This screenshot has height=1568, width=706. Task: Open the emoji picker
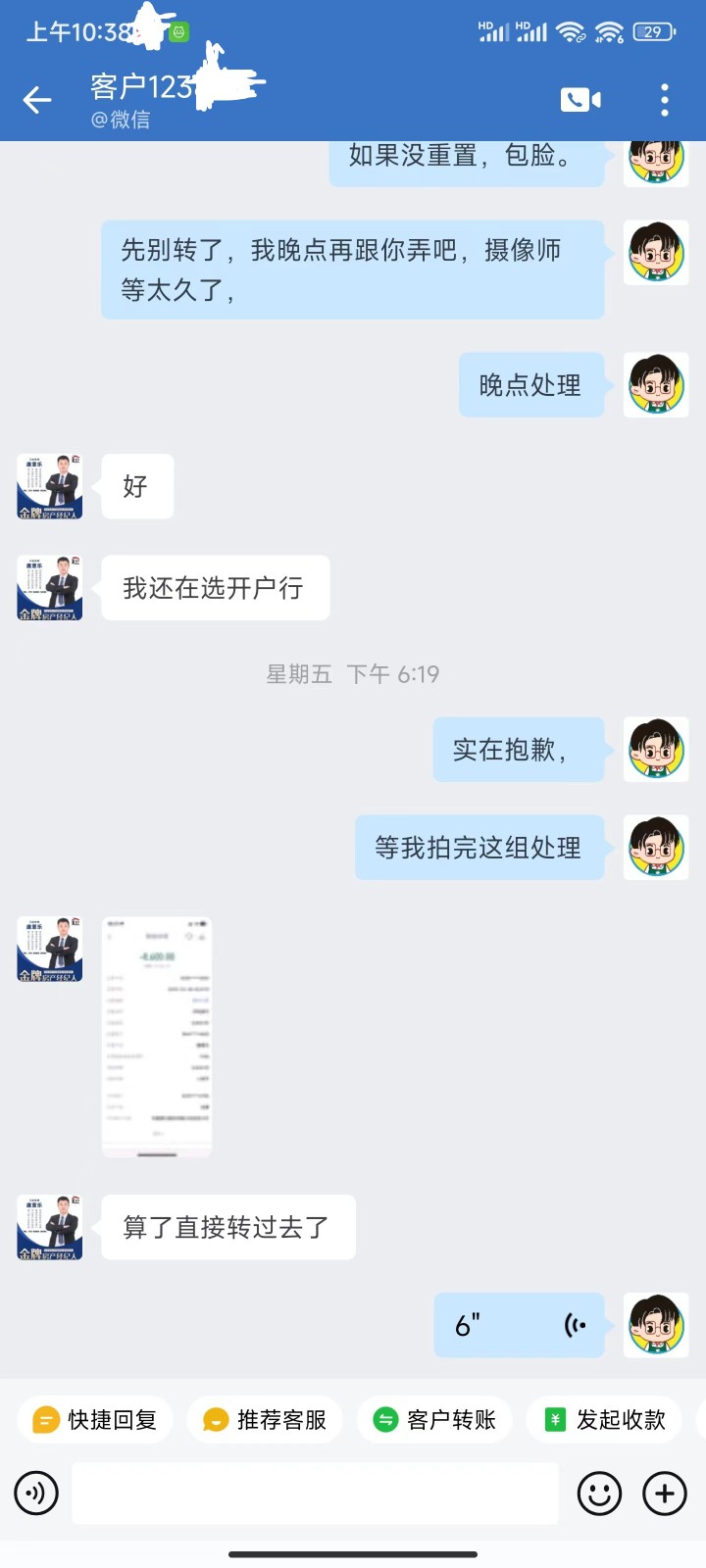[599, 1494]
